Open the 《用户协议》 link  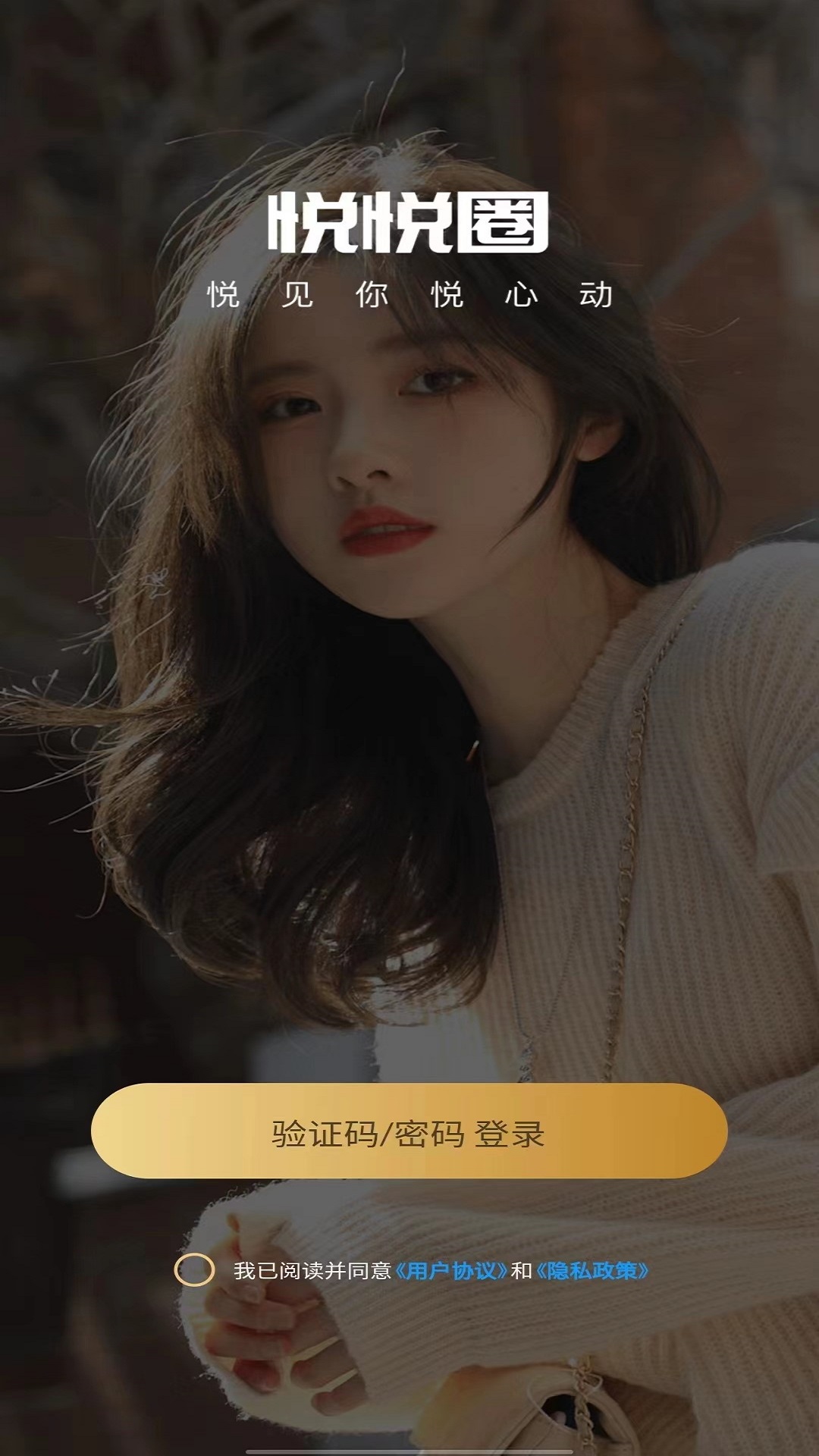click(x=451, y=1271)
